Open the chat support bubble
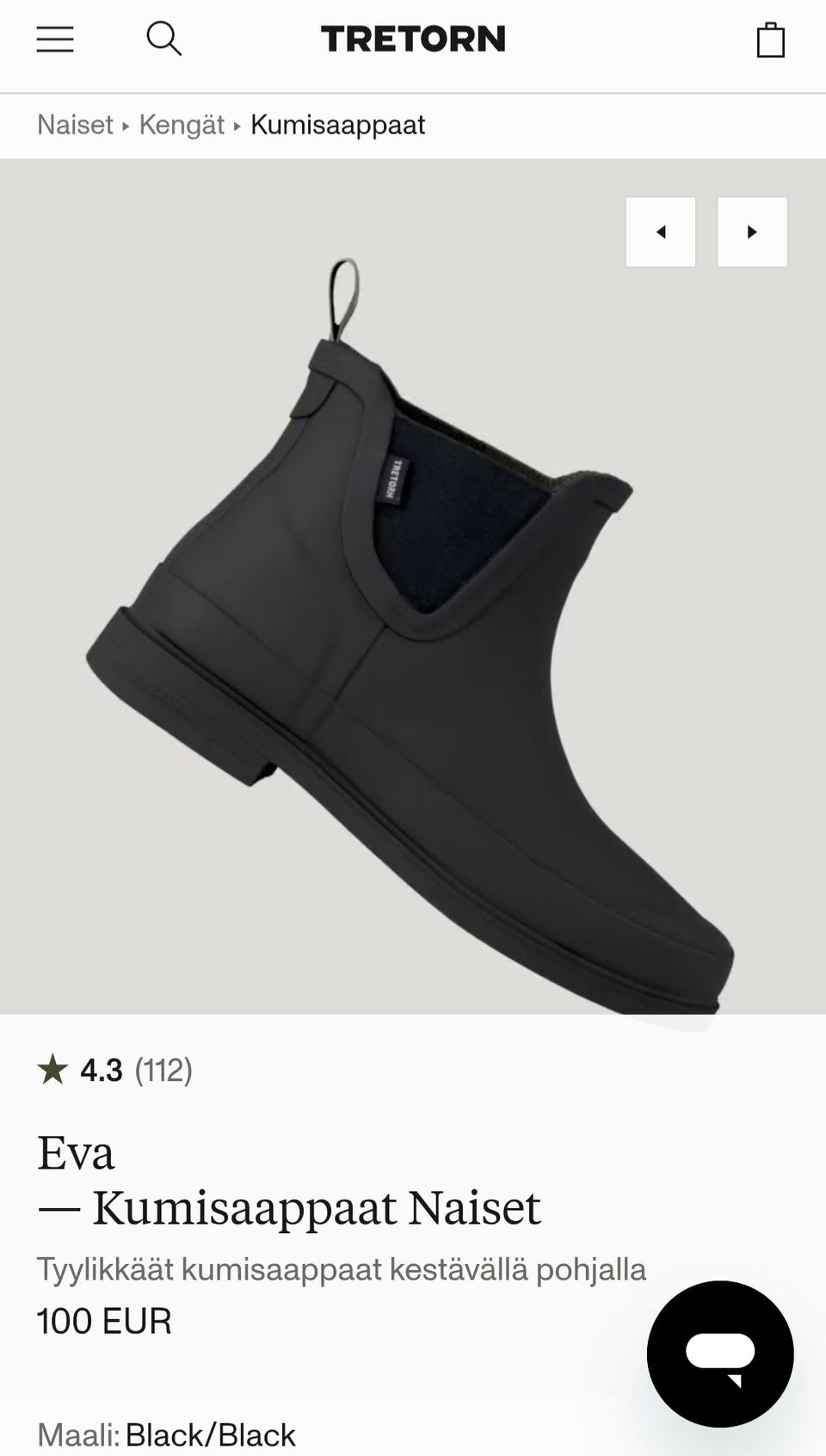 tap(720, 1354)
